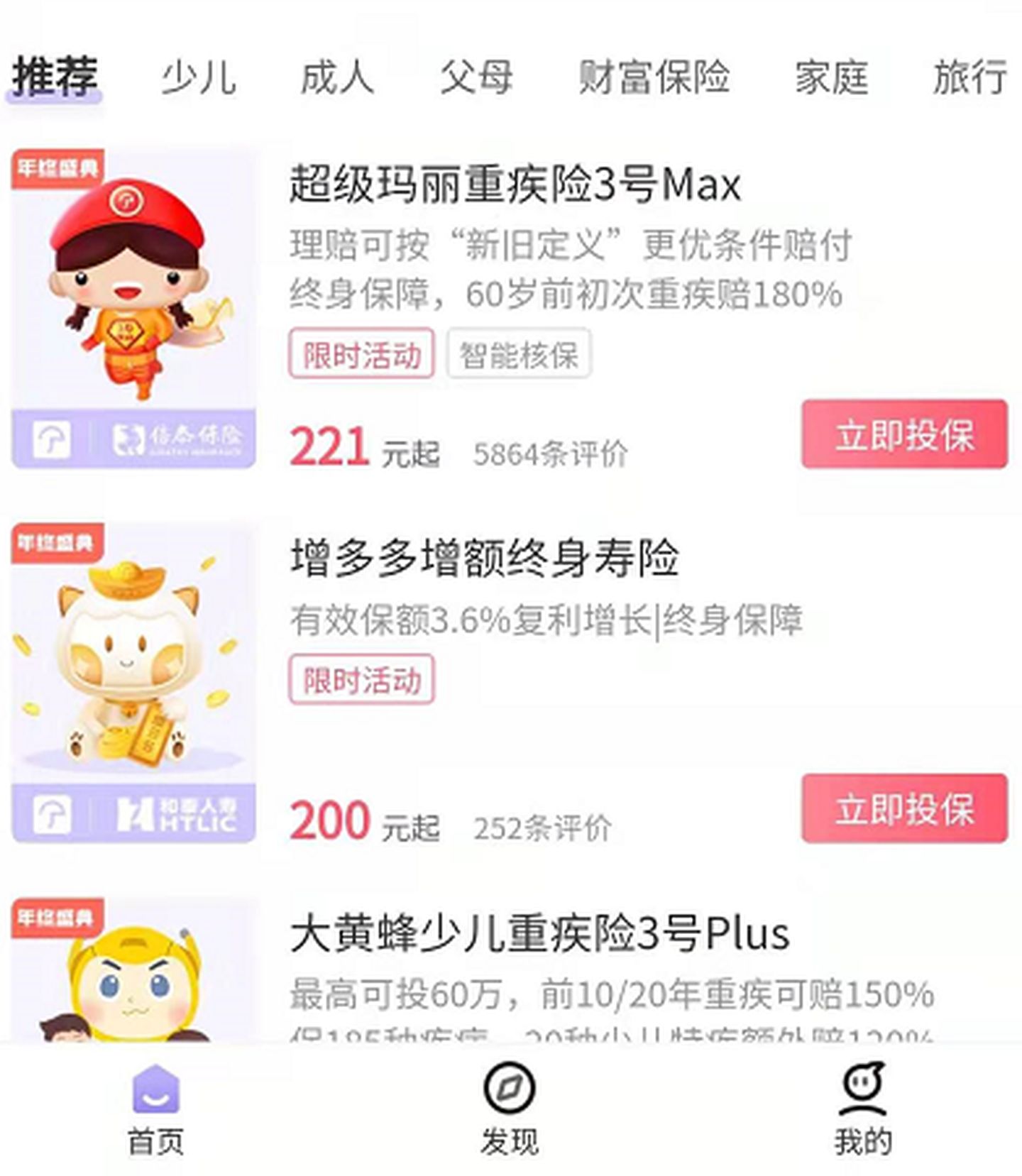Open the 增多多增额终身寿险 product card

coord(484,559)
